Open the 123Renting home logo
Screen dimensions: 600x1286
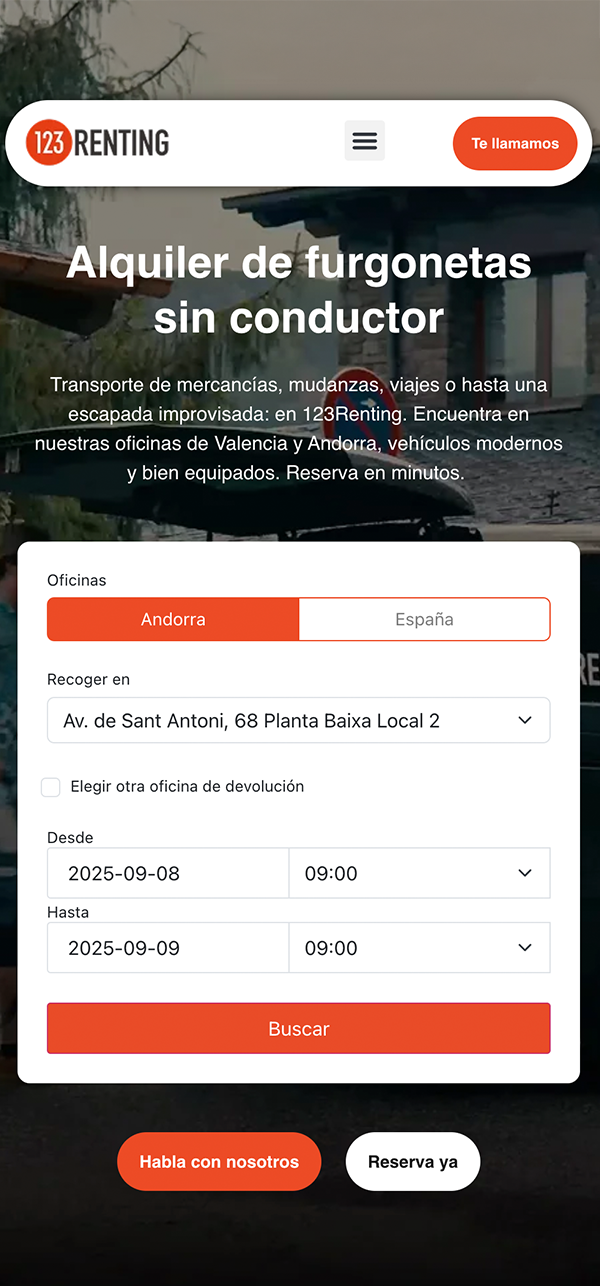point(98,143)
